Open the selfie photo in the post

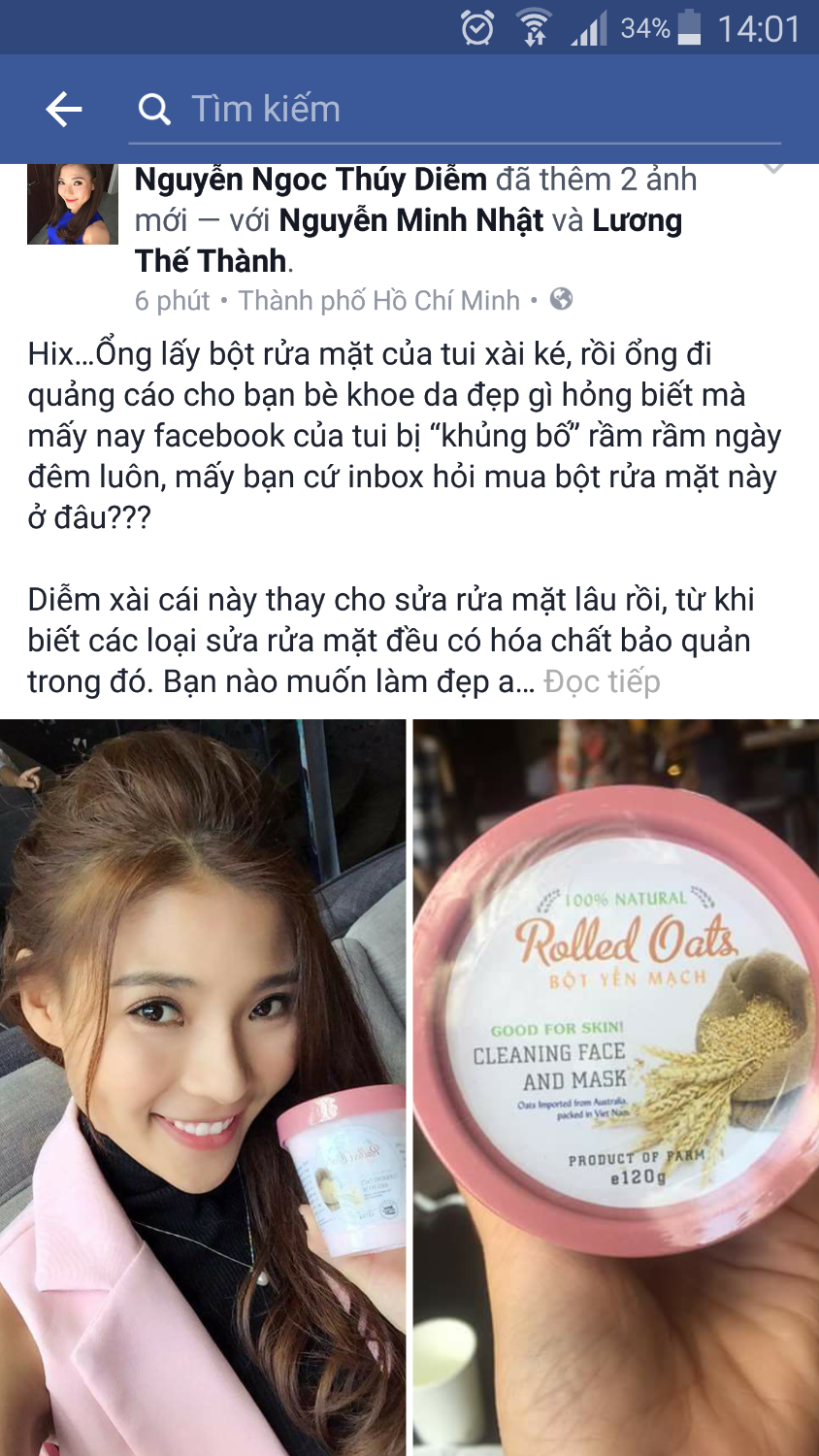coord(203,1087)
